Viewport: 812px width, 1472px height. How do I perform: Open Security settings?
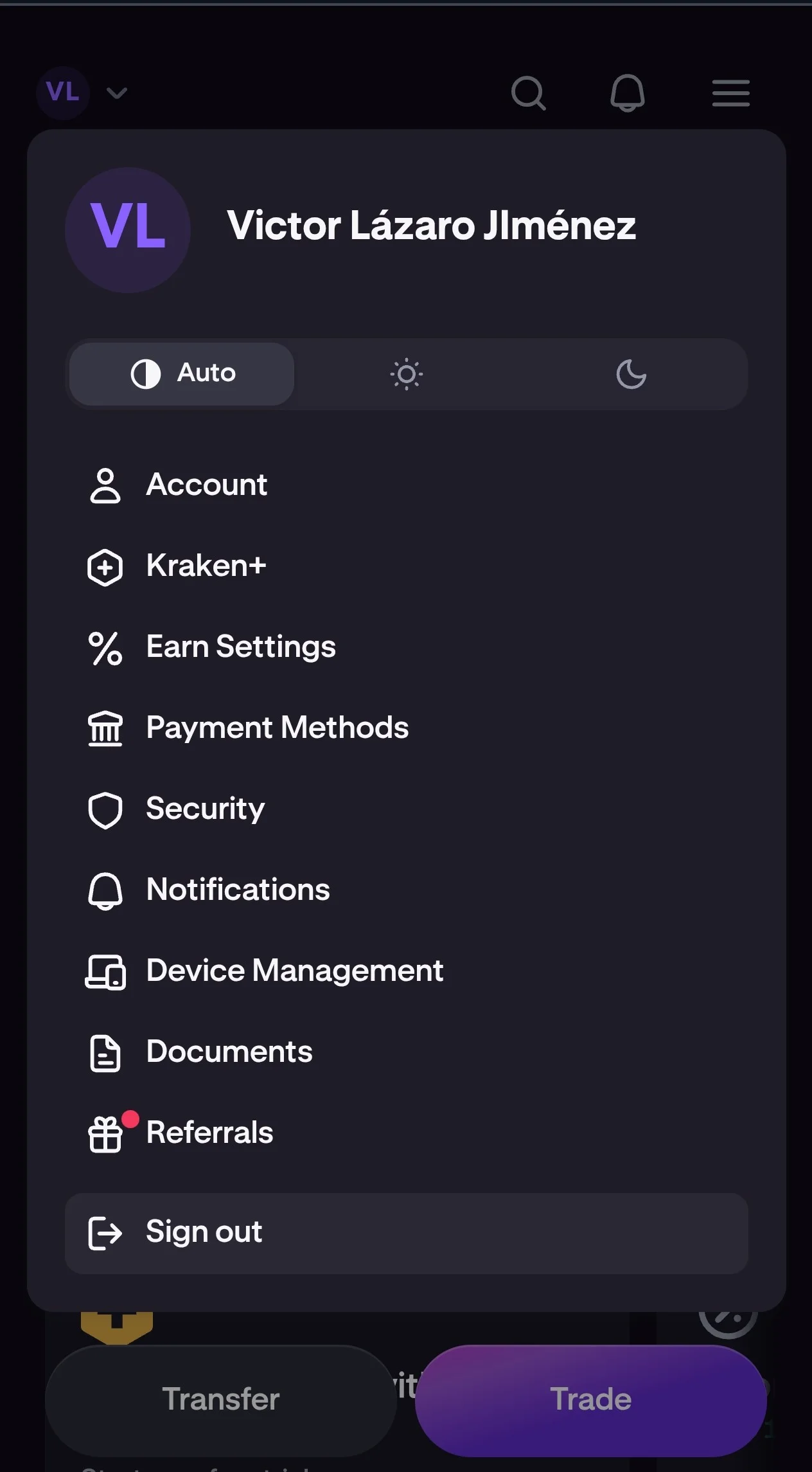tap(204, 809)
